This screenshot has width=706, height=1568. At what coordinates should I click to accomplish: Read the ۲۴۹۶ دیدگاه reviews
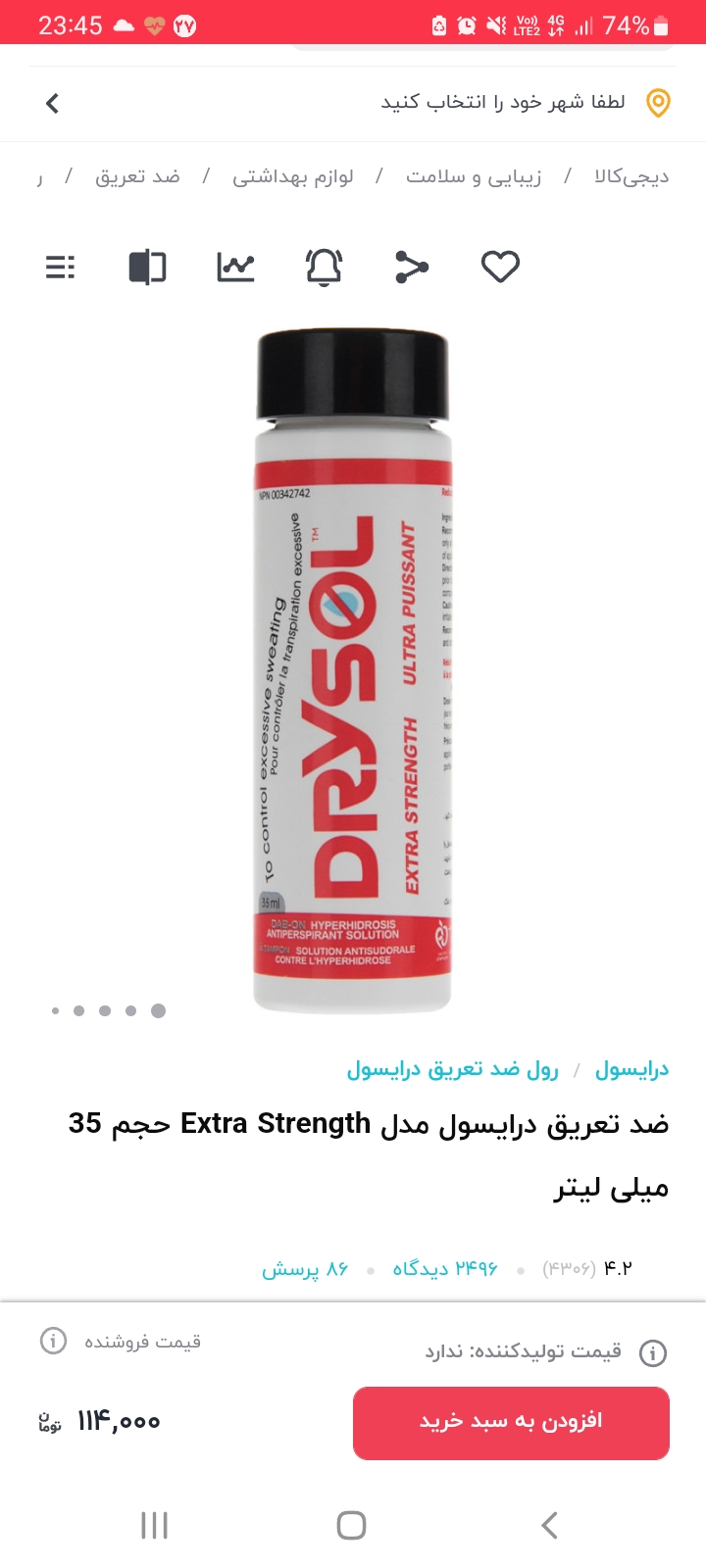445,1269
